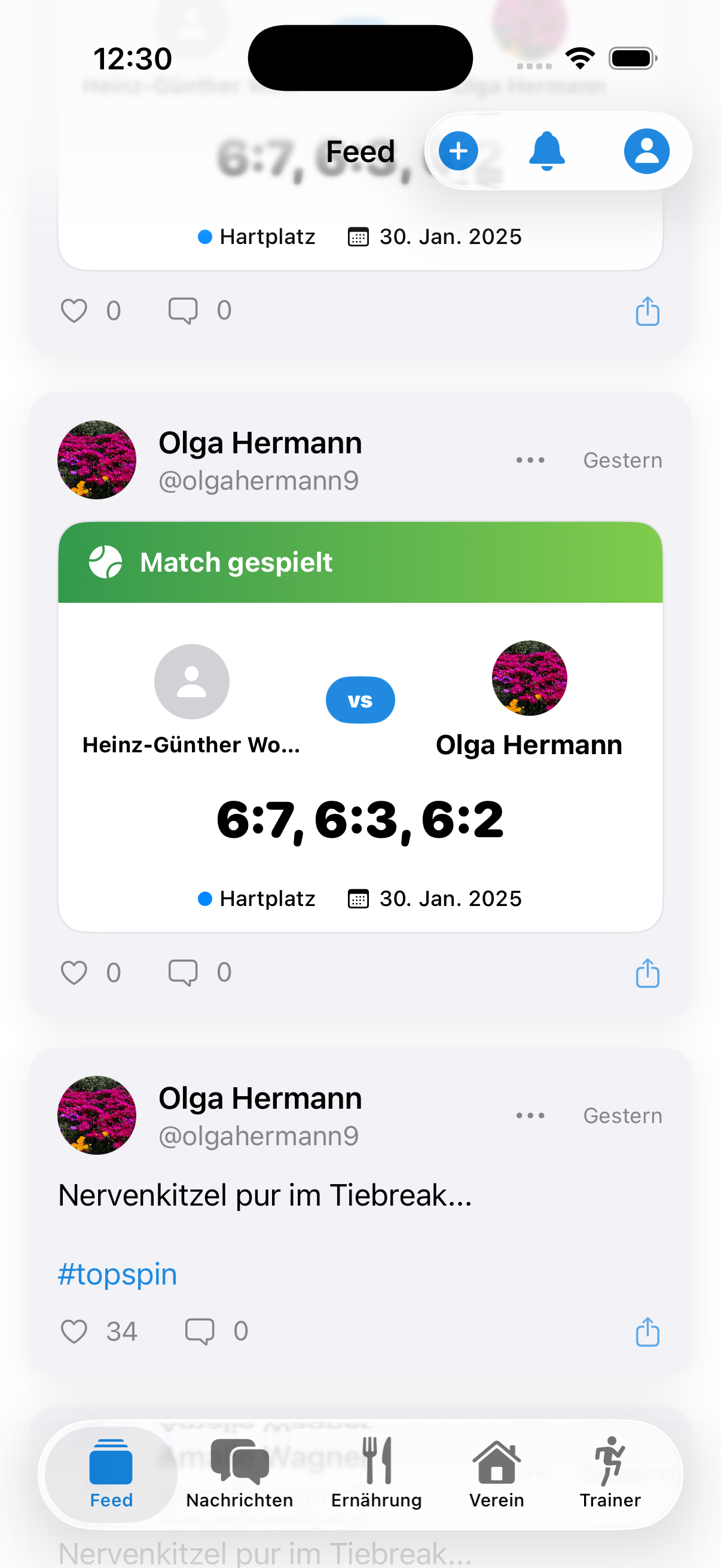
Task: Open the #topspin hashtag
Action: point(117,1274)
